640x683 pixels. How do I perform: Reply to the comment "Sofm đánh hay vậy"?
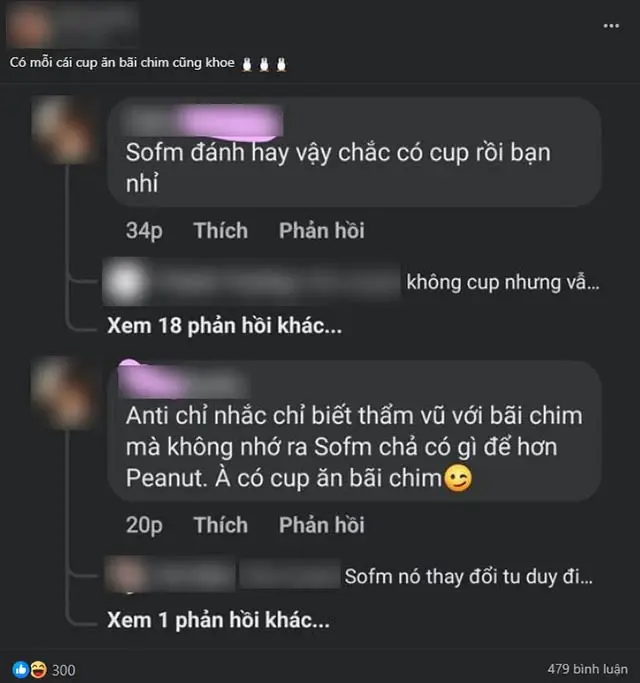pos(321,231)
